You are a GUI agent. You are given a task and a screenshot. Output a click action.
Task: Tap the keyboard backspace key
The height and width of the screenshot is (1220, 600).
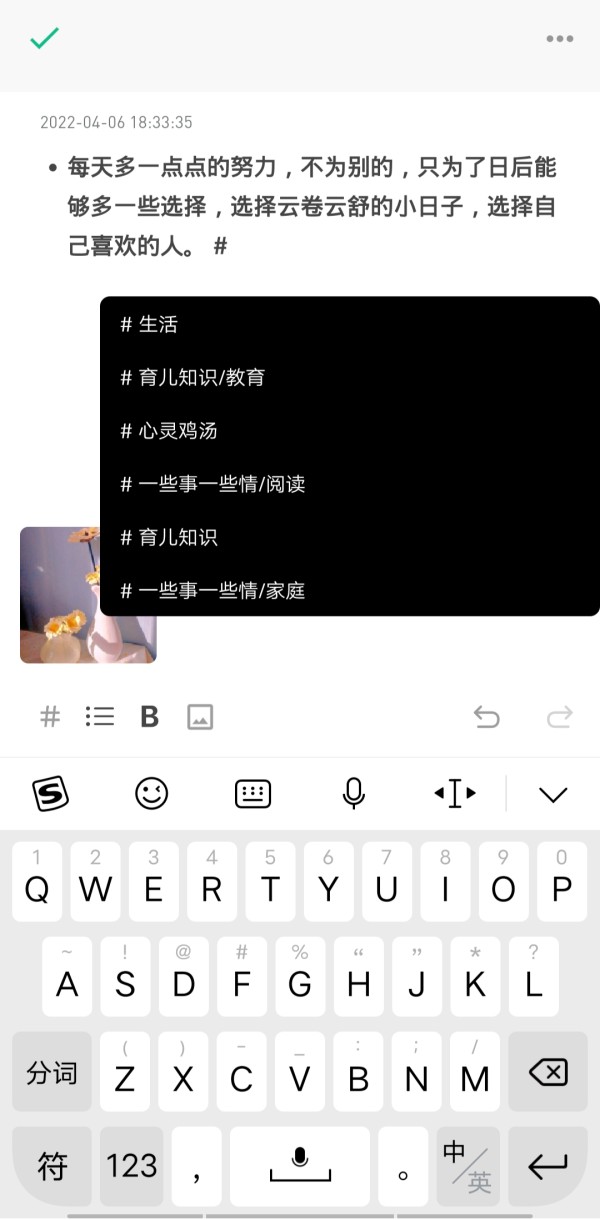pos(547,1073)
